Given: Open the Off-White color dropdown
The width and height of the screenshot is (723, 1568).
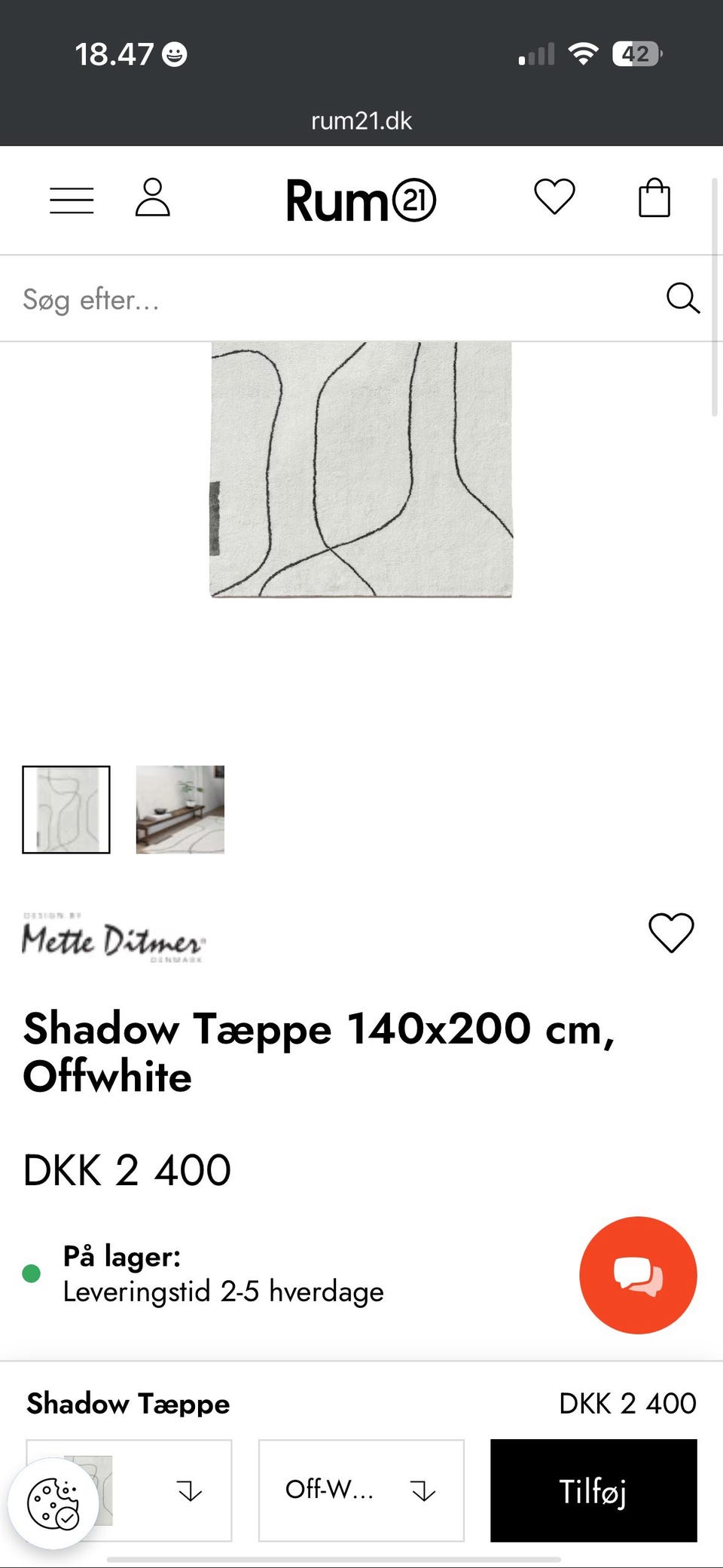Looking at the screenshot, I should click(360, 1488).
